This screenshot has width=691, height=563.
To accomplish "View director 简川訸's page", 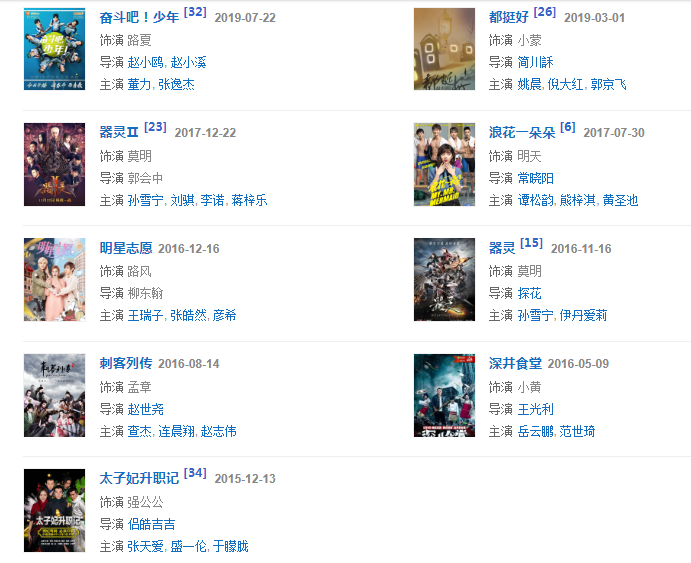I will point(535,62).
